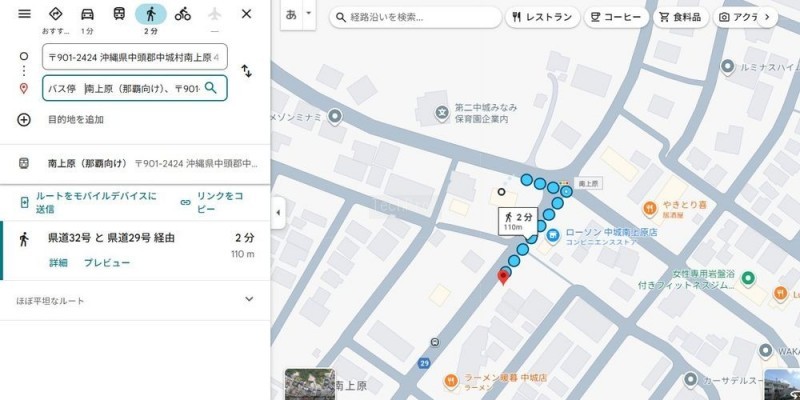The height and width of the screenshot is (400, 800).
Task: Select the driving travel mode
Action: [x=87, y=14]
